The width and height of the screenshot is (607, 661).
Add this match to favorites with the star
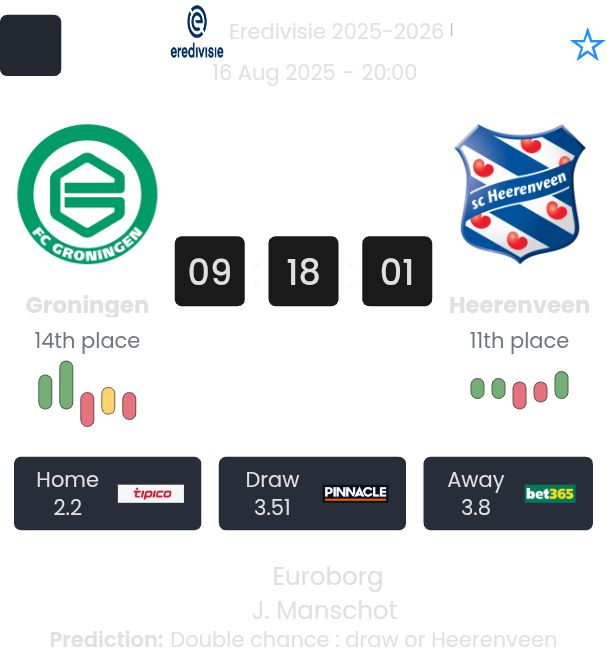[x=587, y=45]
